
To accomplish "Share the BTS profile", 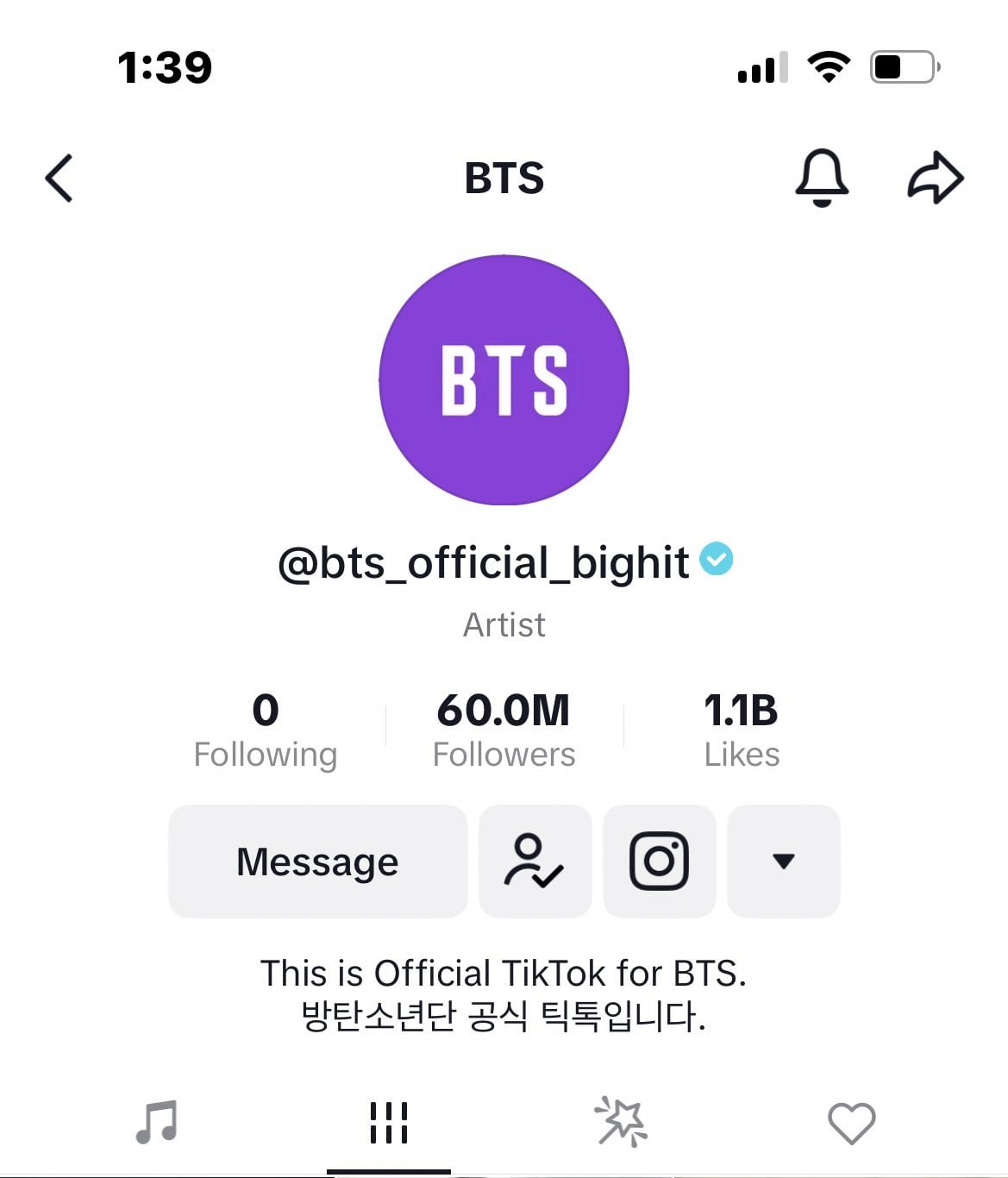I will [936, 177].
